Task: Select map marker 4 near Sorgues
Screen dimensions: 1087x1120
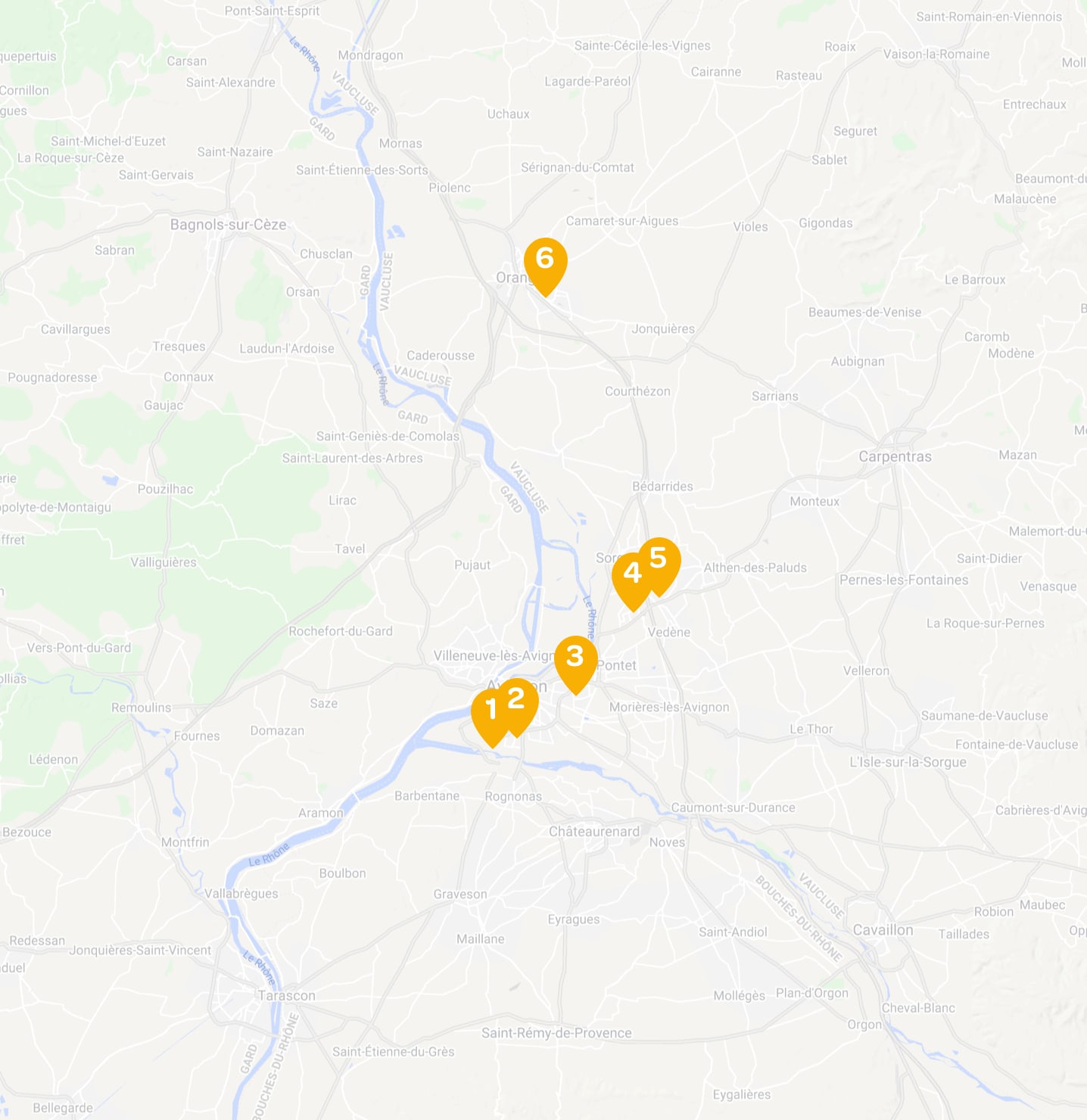Action: 631,575
